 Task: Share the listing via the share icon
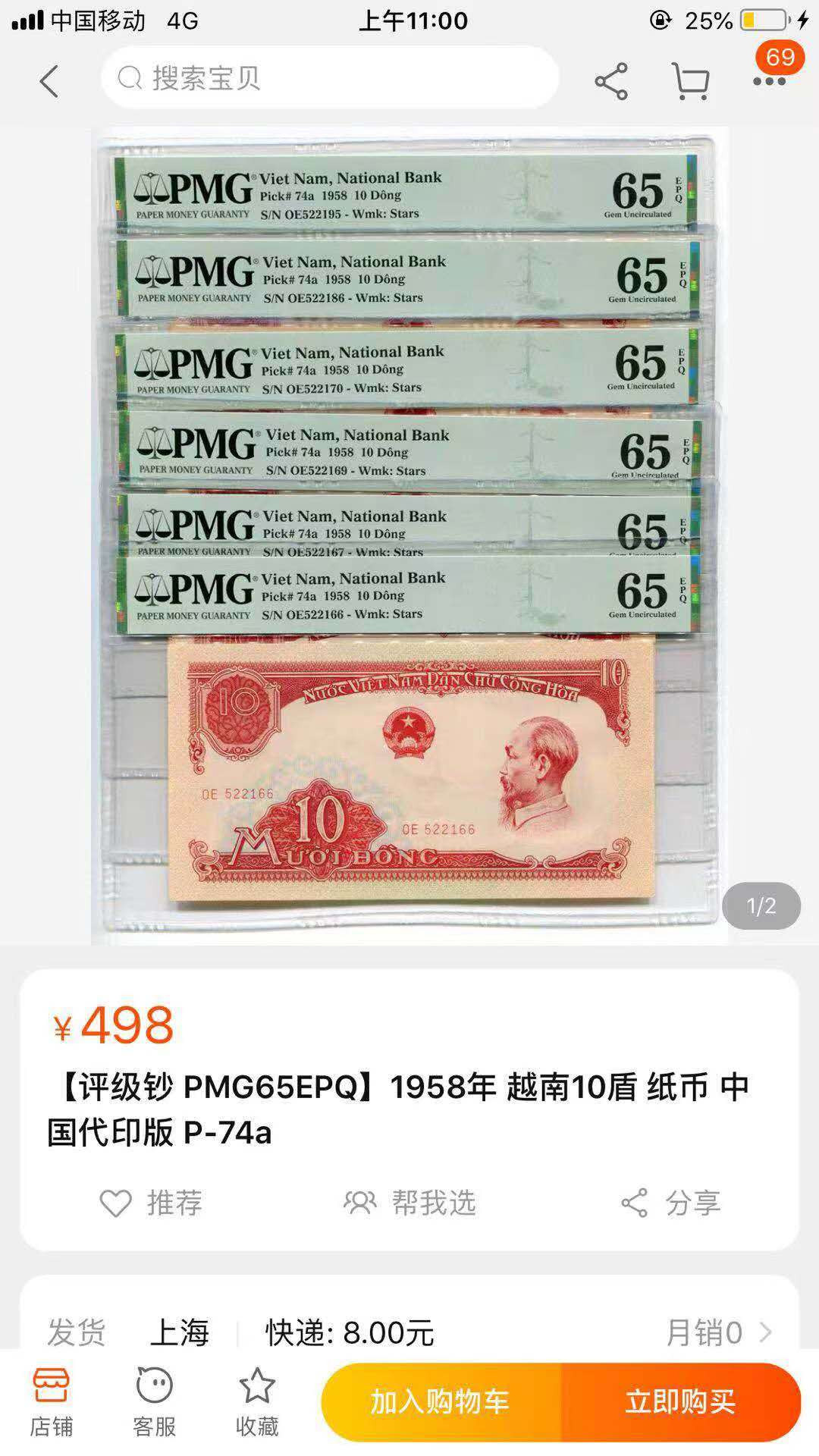[611, 82]
